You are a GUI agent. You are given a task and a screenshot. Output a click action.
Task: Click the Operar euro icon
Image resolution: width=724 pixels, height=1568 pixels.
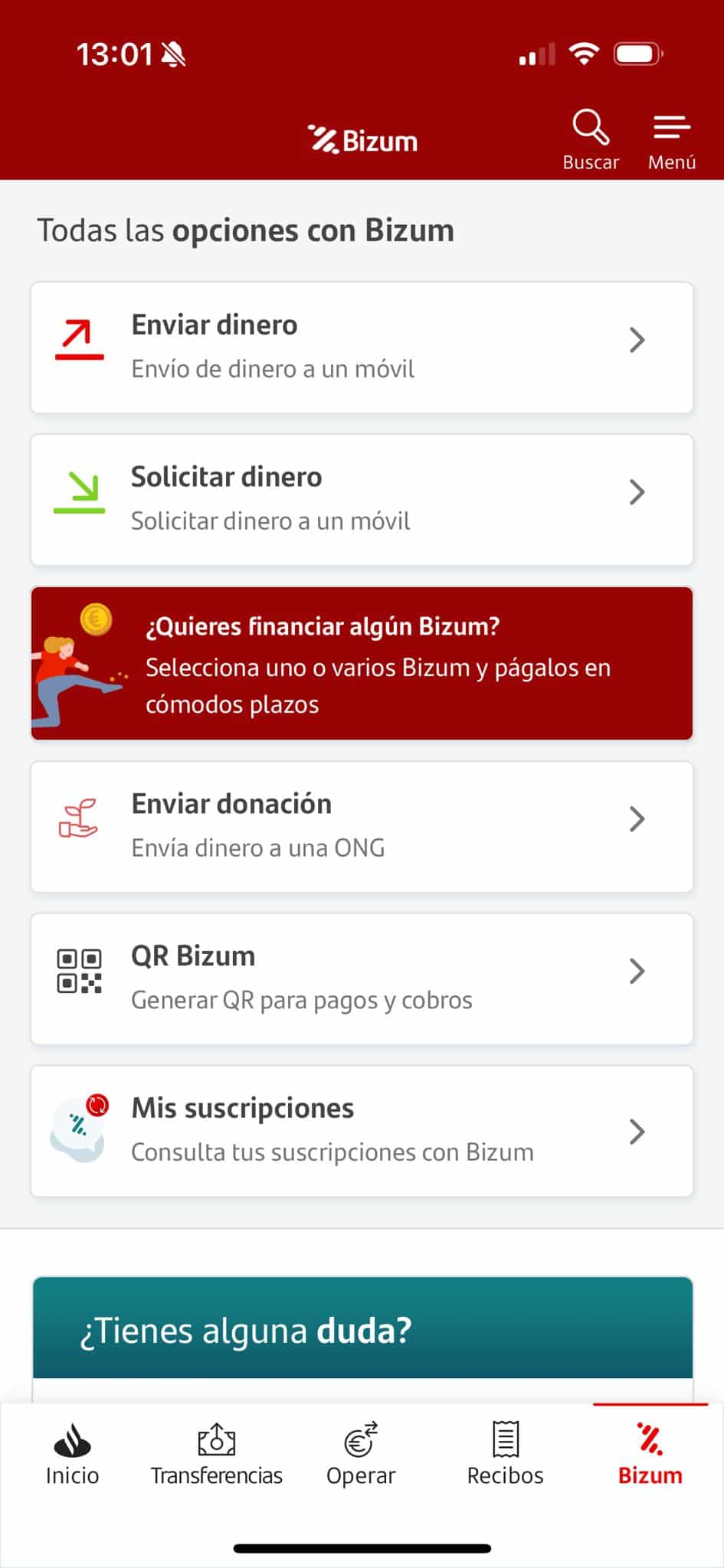click(360, 1441)
